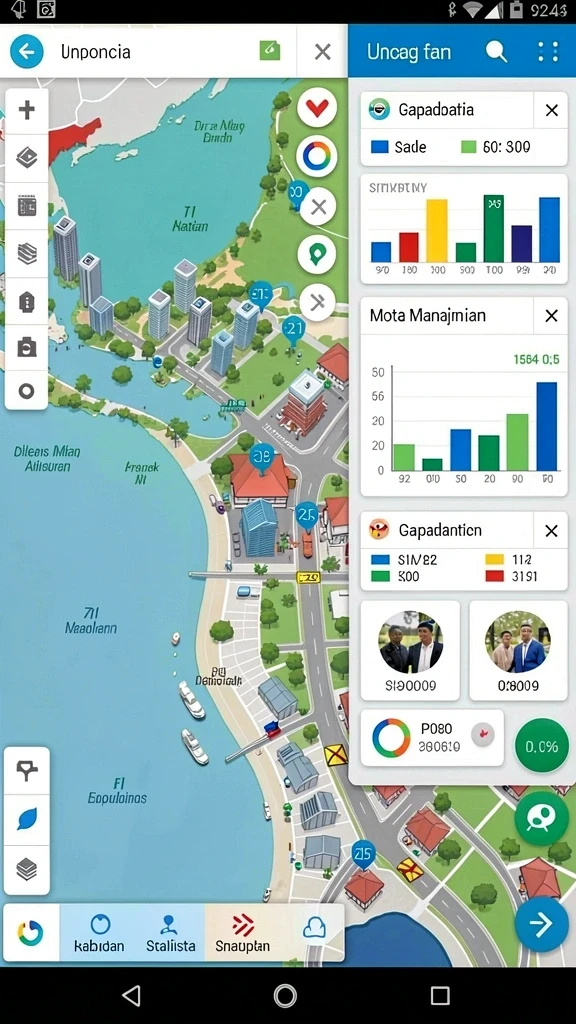
Task: Open the overflow menu in the blue header
Action: (x=548, y=52)
